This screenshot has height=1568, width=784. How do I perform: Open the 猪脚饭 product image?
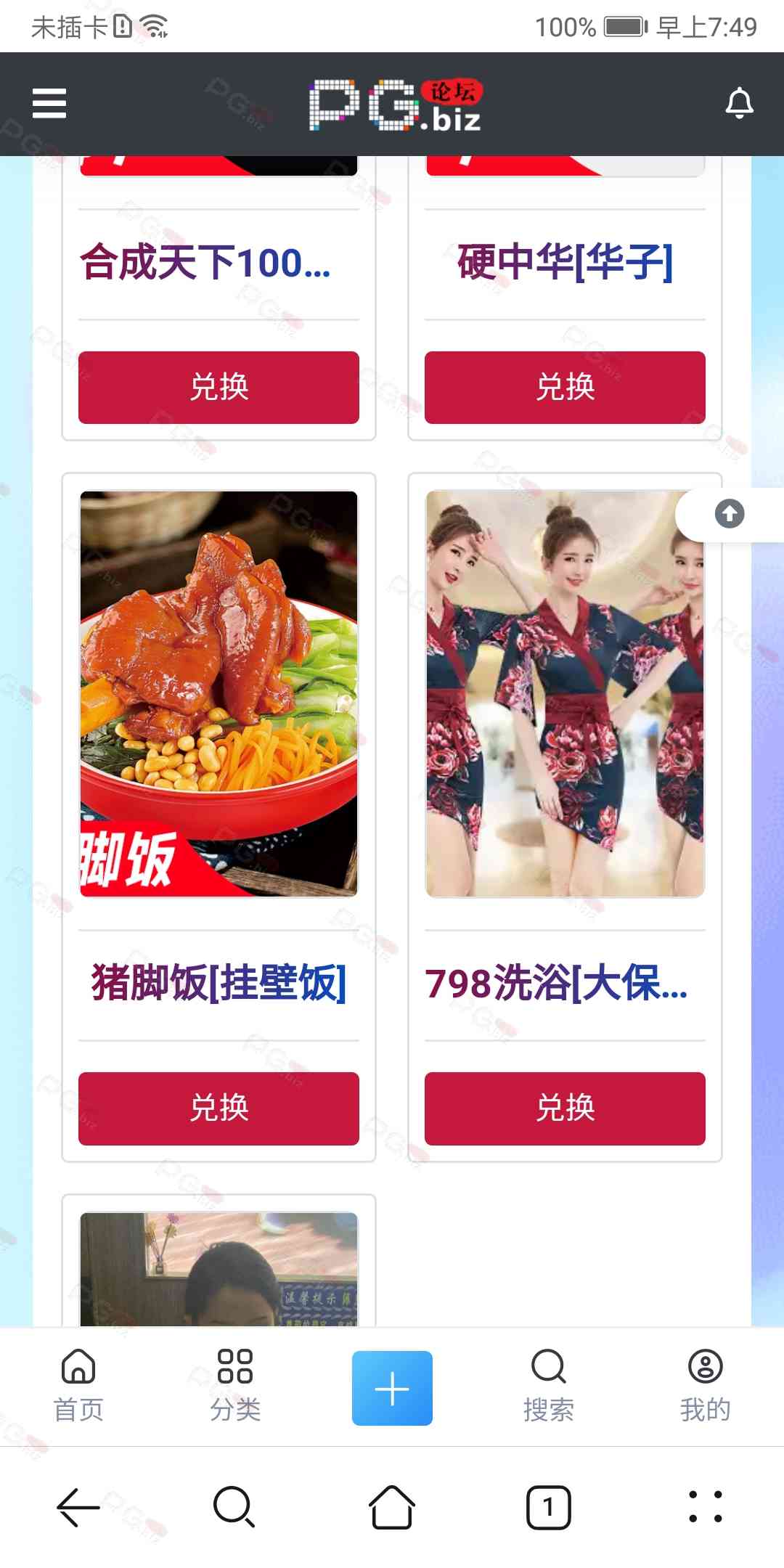click(219, 694)
